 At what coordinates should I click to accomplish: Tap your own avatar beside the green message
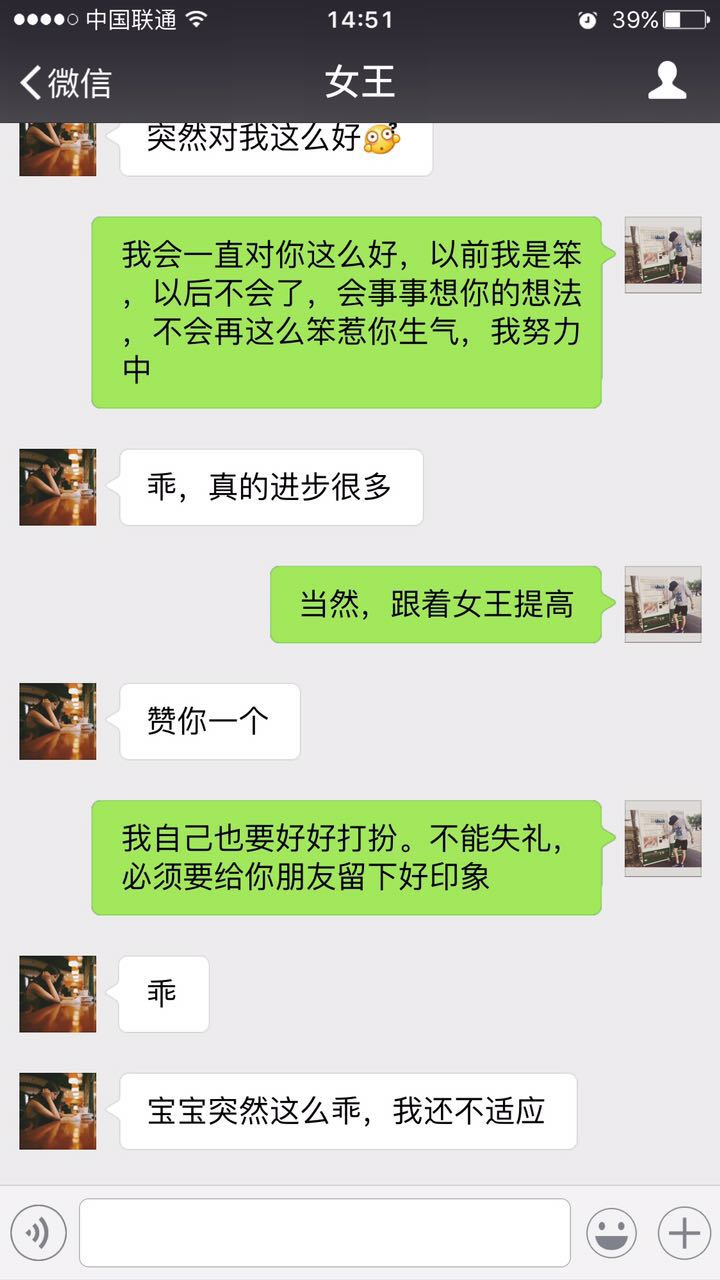point(662,255)
